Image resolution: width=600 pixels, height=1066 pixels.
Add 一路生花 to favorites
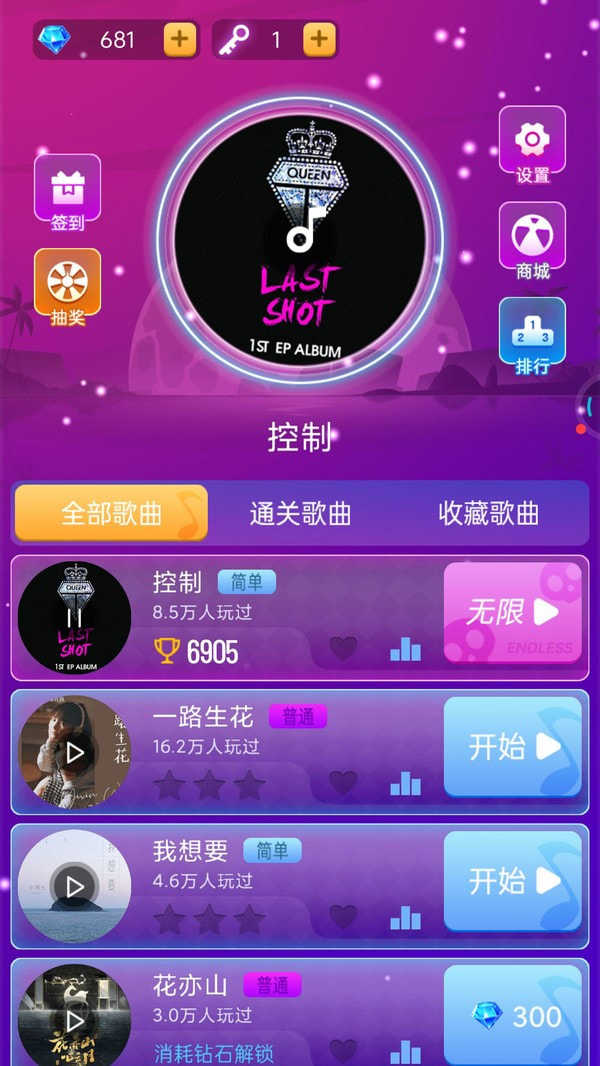tap(343, 783)
